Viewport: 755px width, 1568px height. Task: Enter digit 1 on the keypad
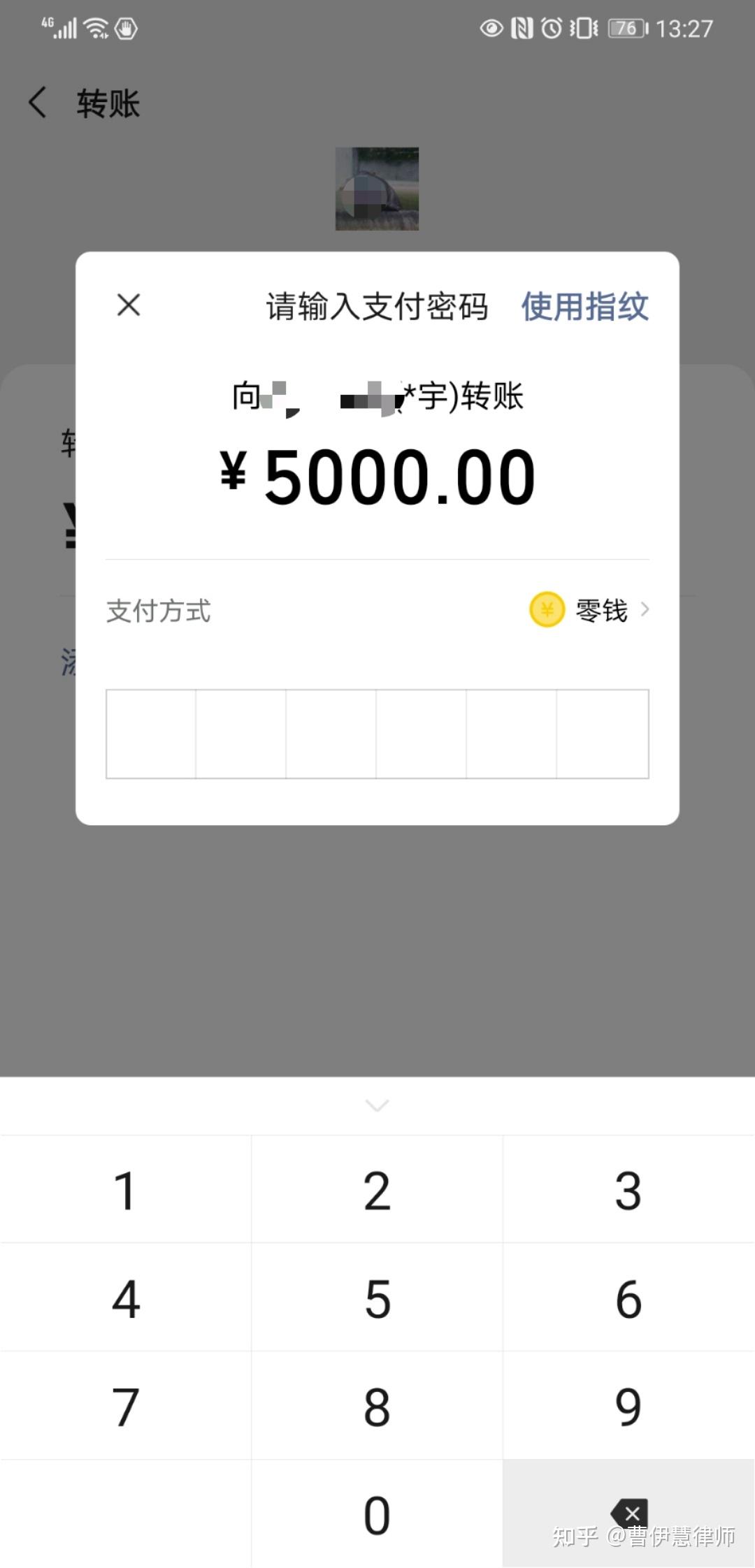point(125,1191)
